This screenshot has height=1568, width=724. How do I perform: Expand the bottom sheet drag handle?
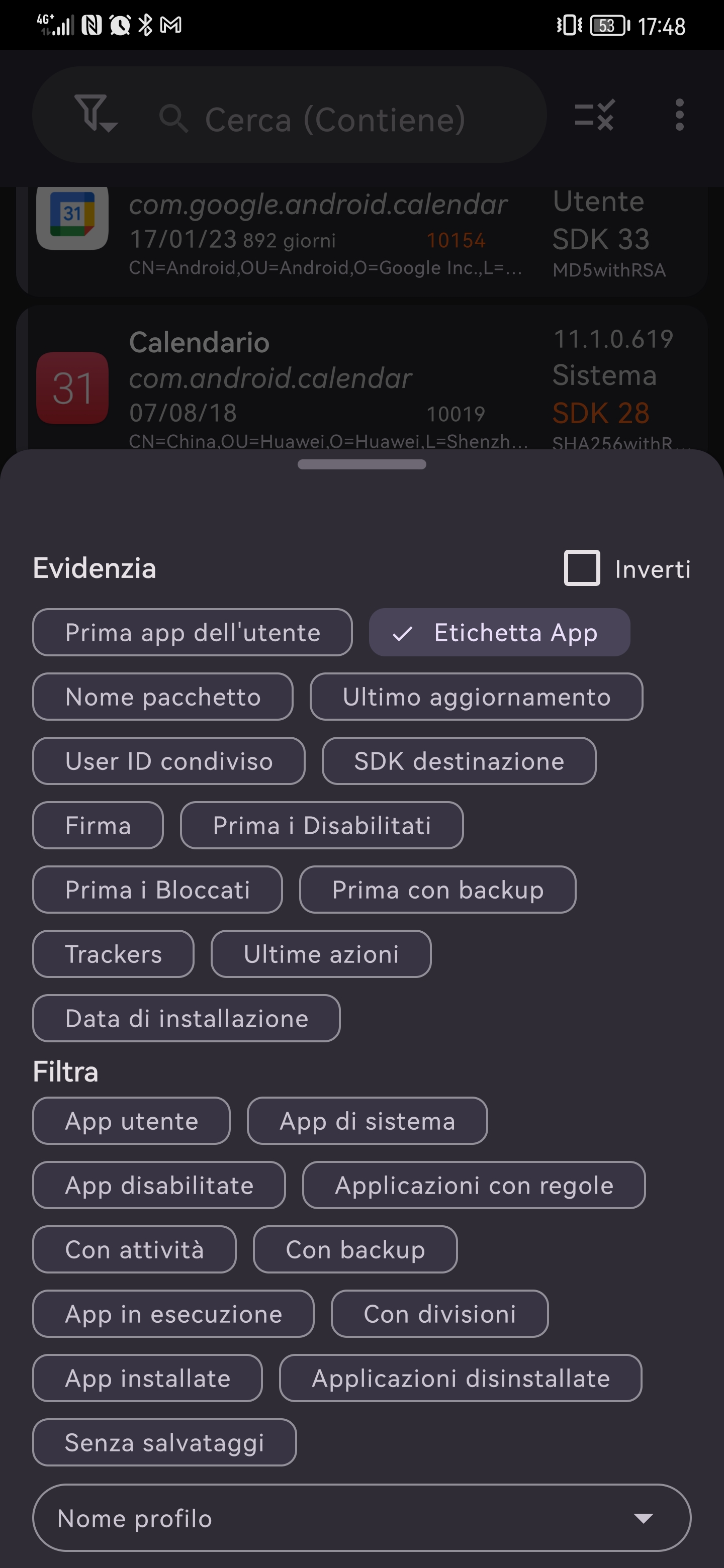(x=361, y=464)
